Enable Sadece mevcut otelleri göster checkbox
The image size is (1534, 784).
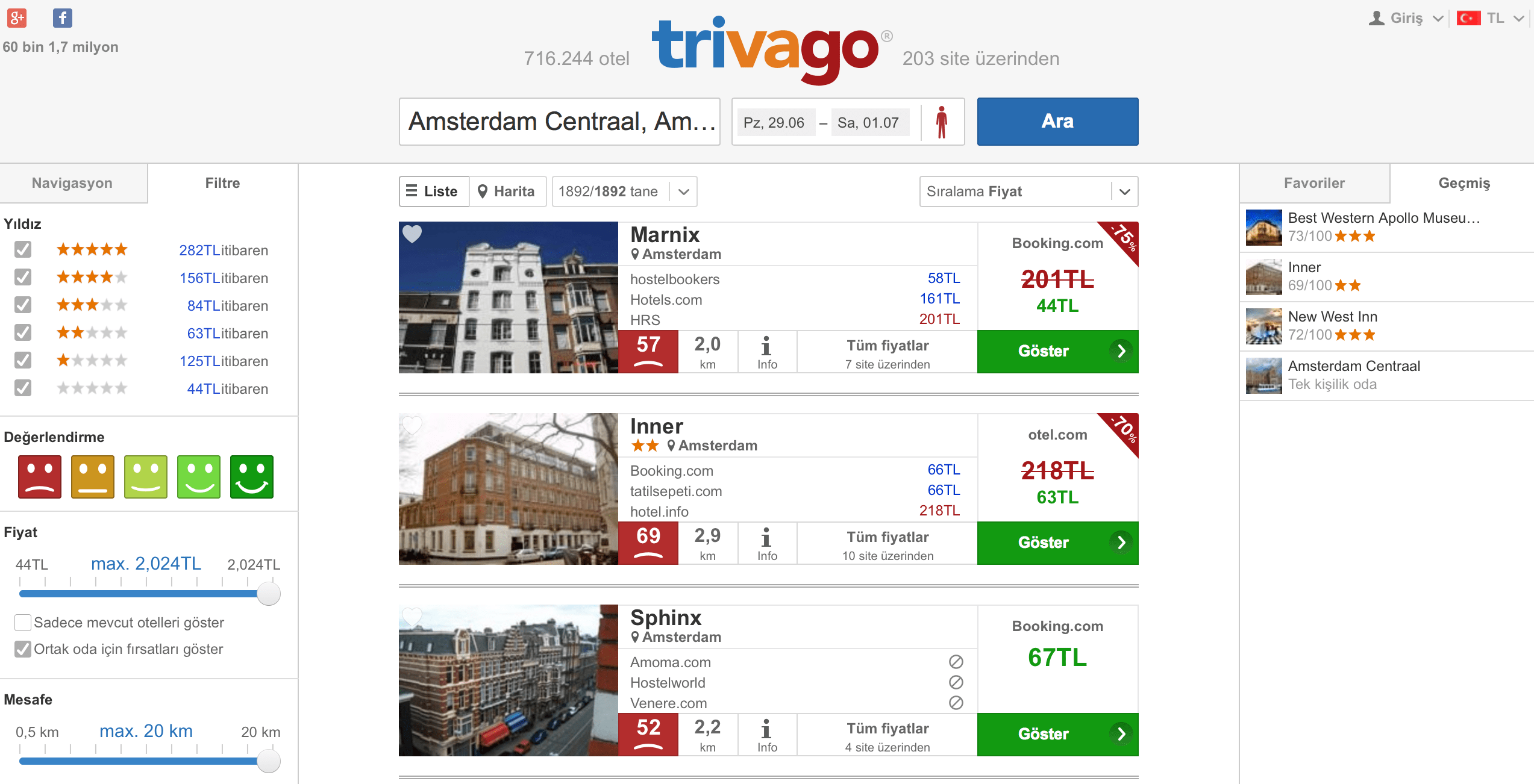pos(23,623)
